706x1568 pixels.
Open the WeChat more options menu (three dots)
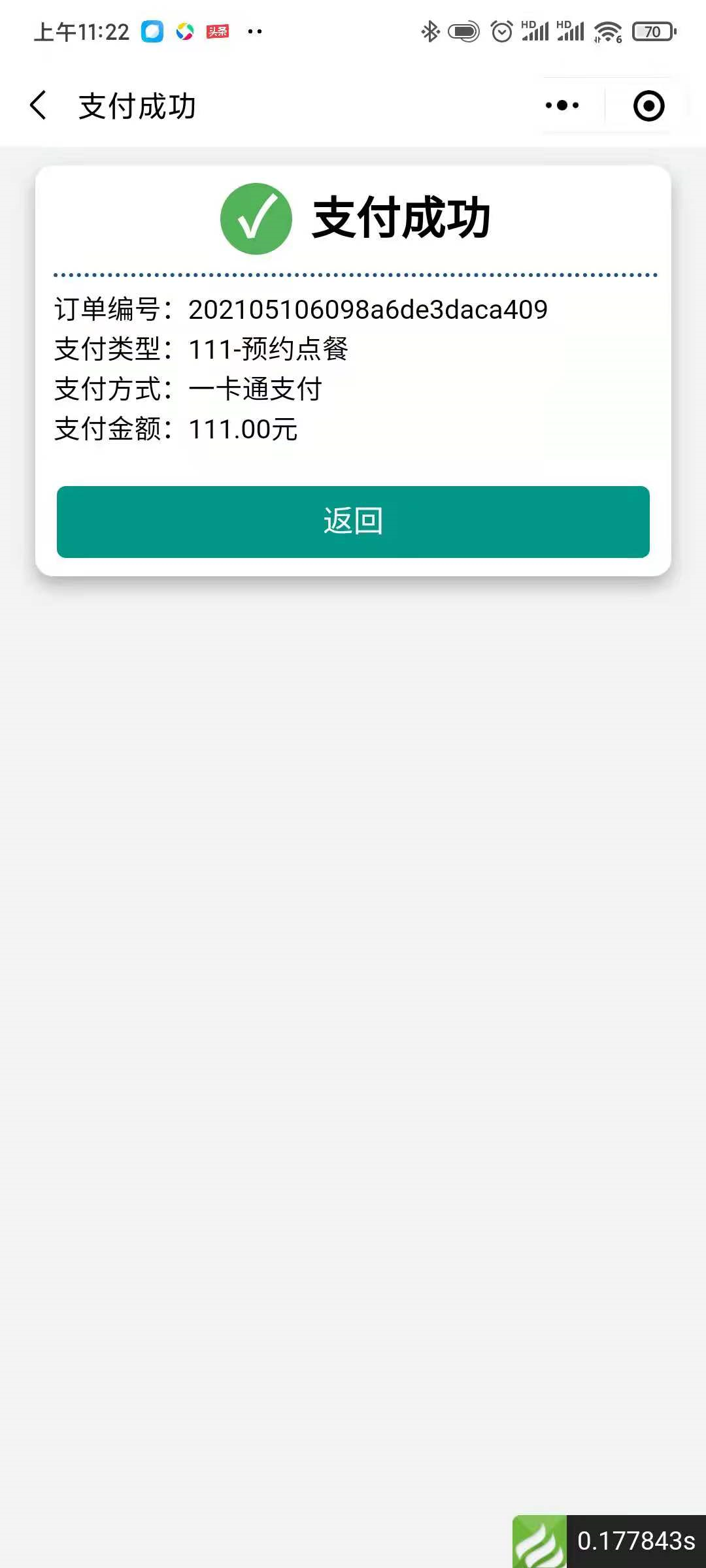tap(561, 105)
